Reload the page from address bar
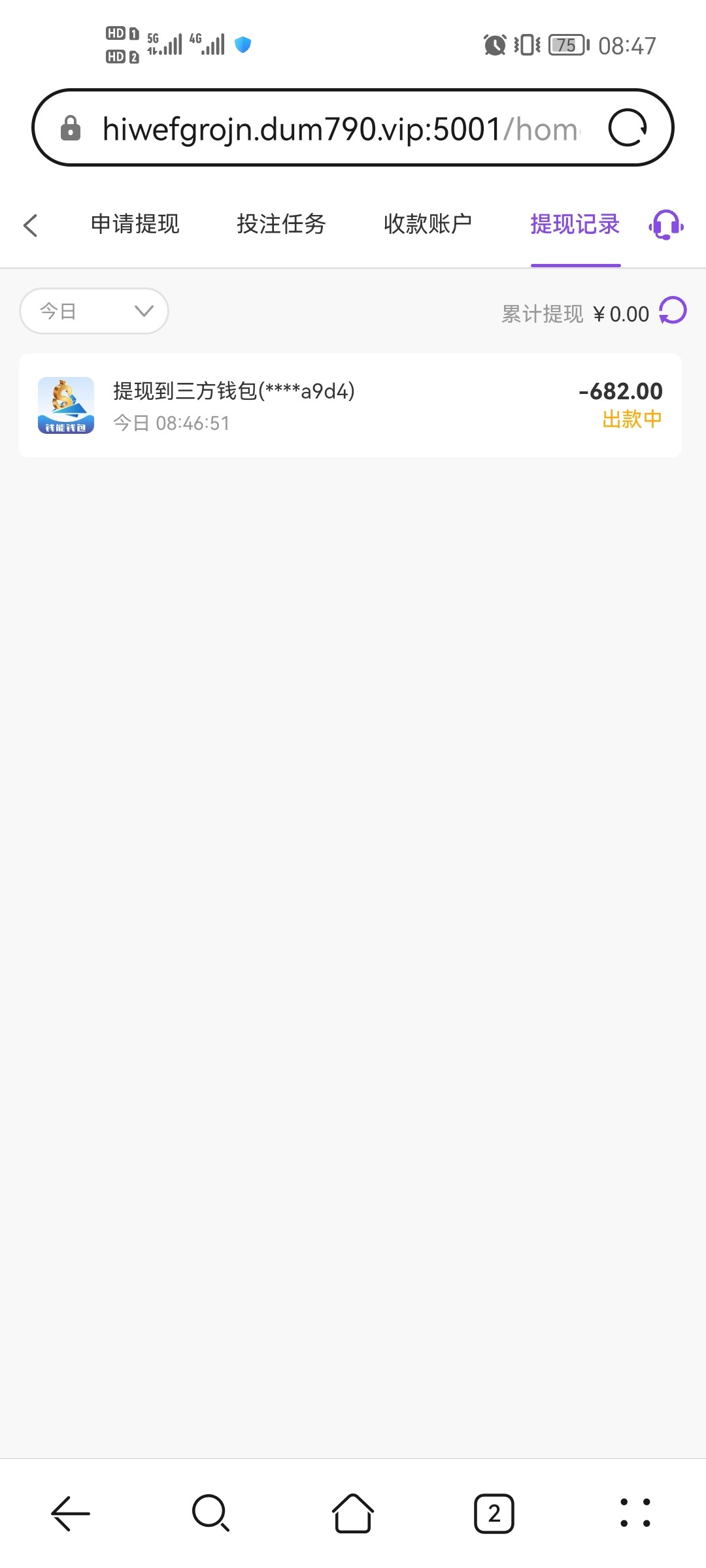The width and height of the screenshot is (706, 1568). pyautogui.click(x=628, y=127)
